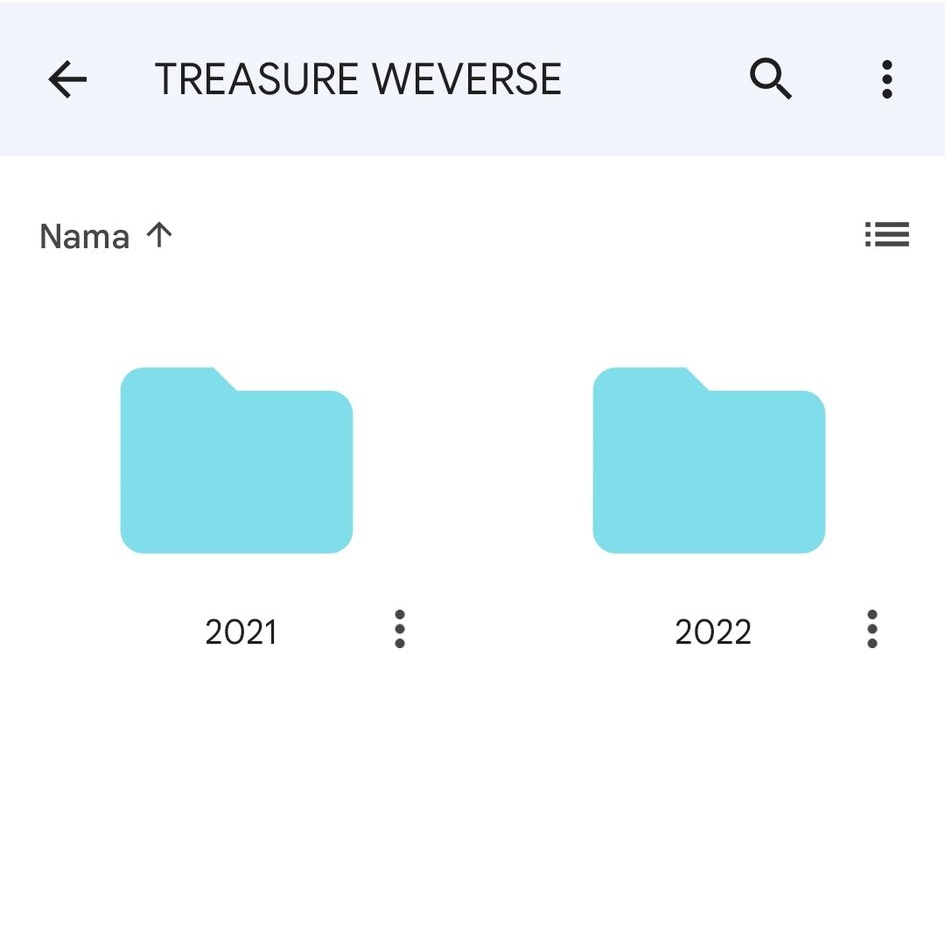This screenshot has height=945, width=945.
Task: Open the search icon
Action: [770, 78]
